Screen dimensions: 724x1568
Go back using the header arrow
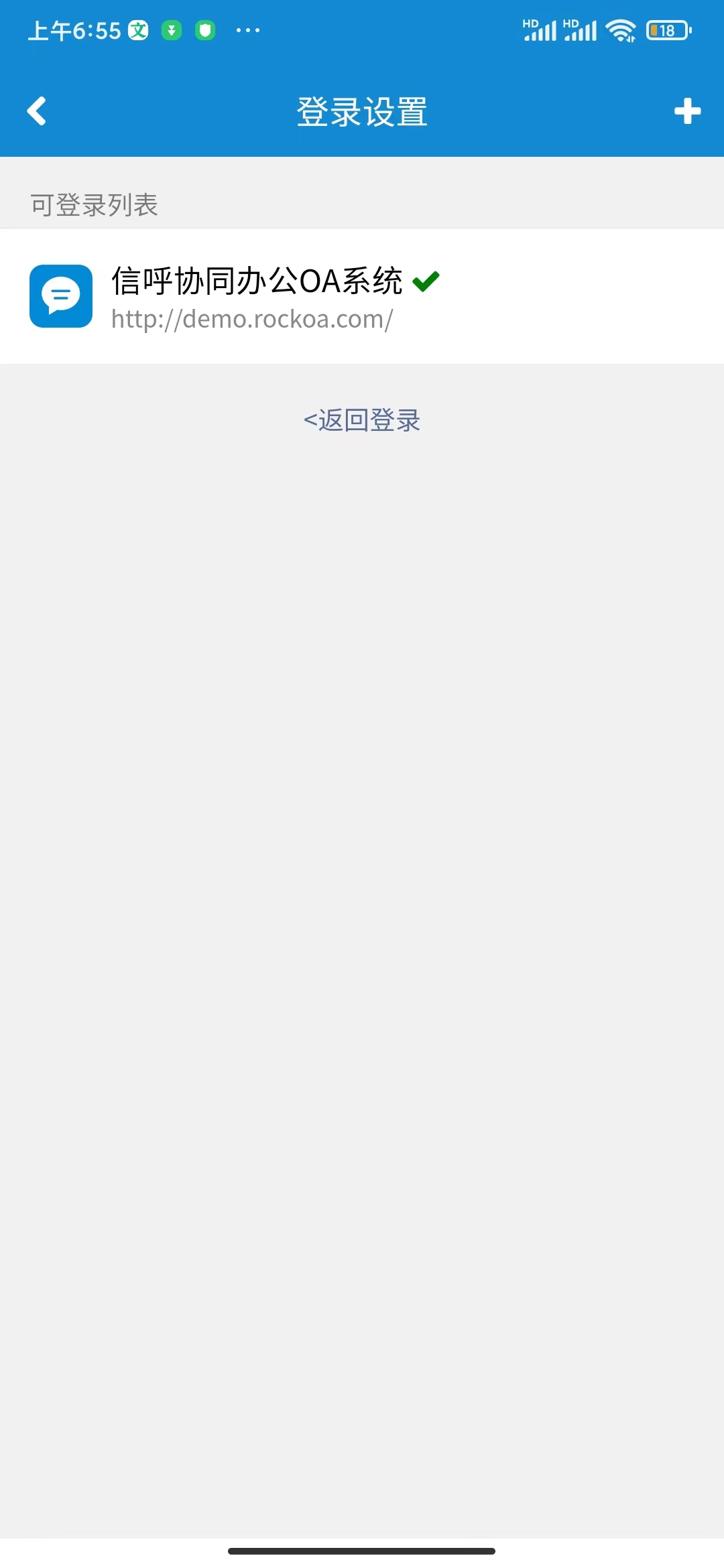37,111
